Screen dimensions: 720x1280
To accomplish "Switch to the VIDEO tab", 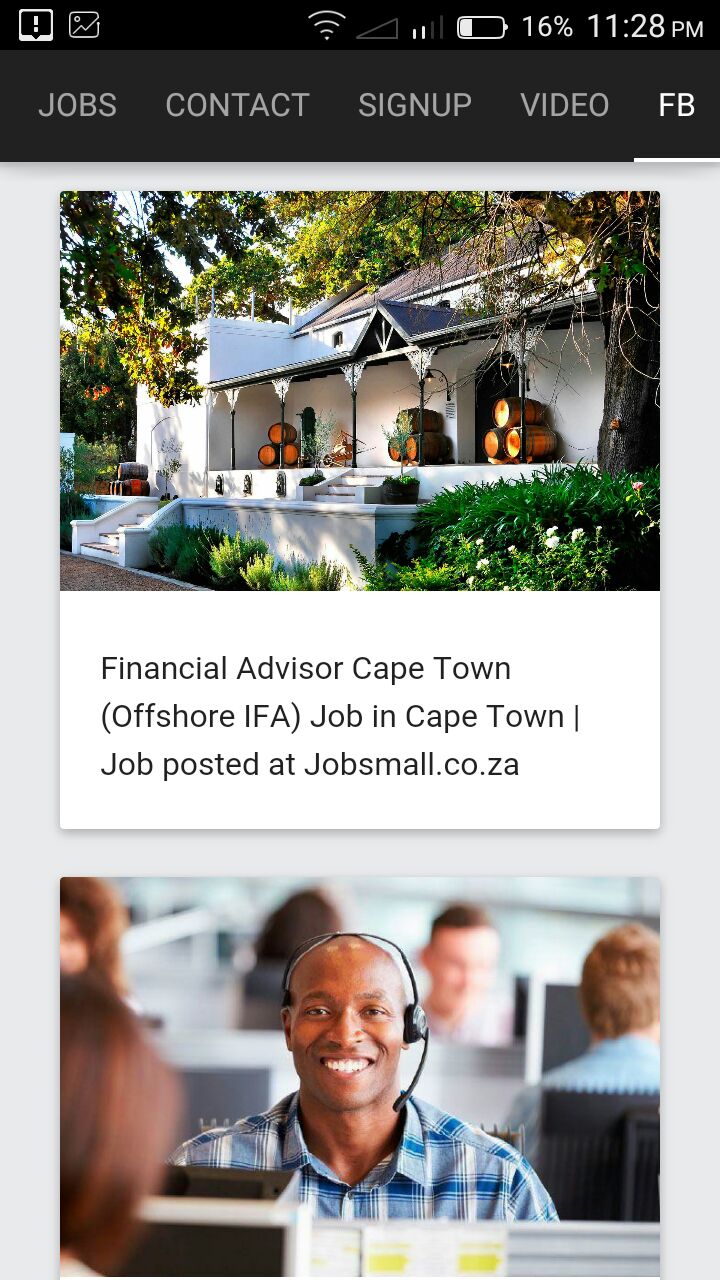I will click(x=565, y=104).
